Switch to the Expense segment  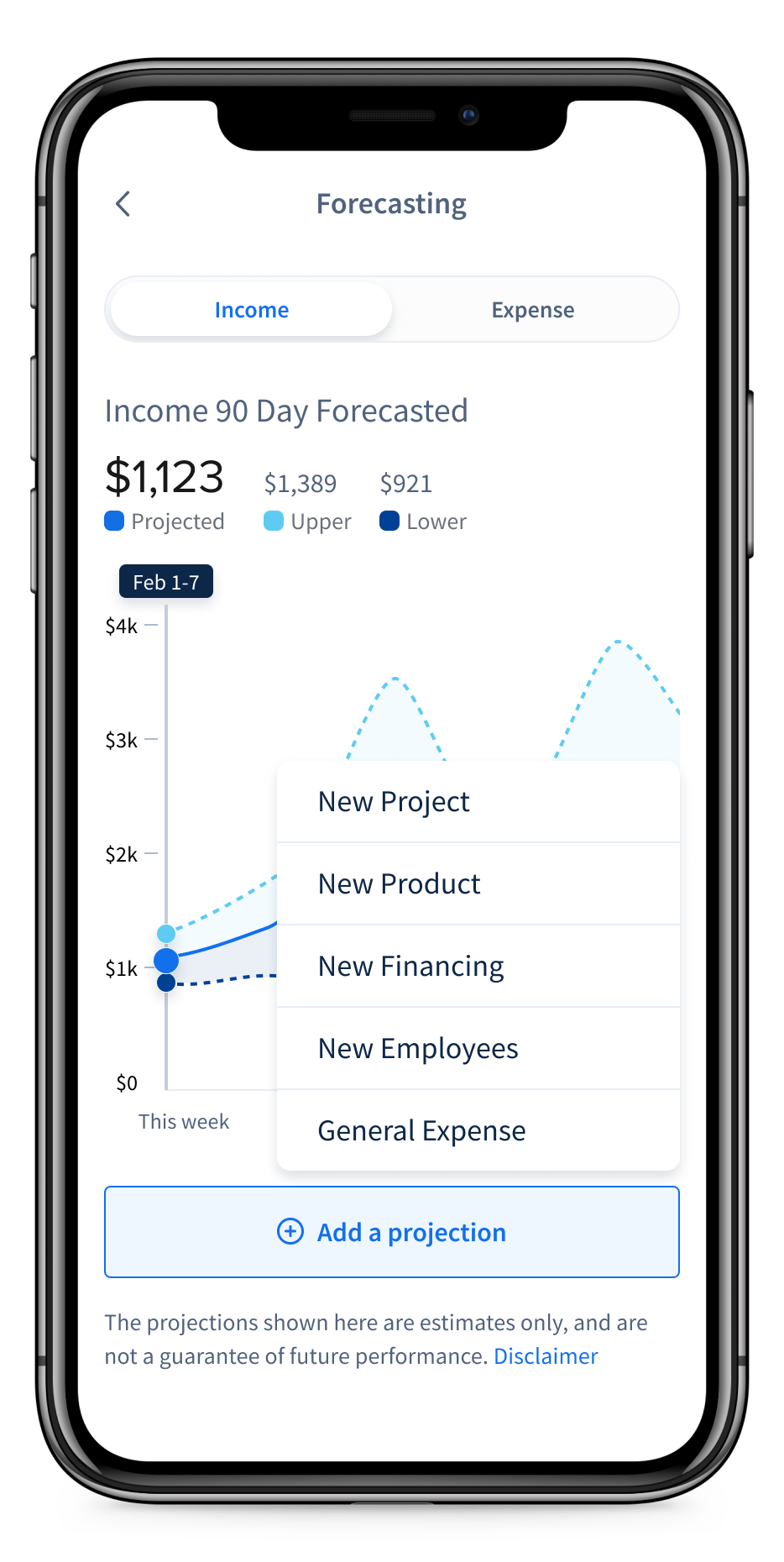pyautogui.click(x=533, y=310)
